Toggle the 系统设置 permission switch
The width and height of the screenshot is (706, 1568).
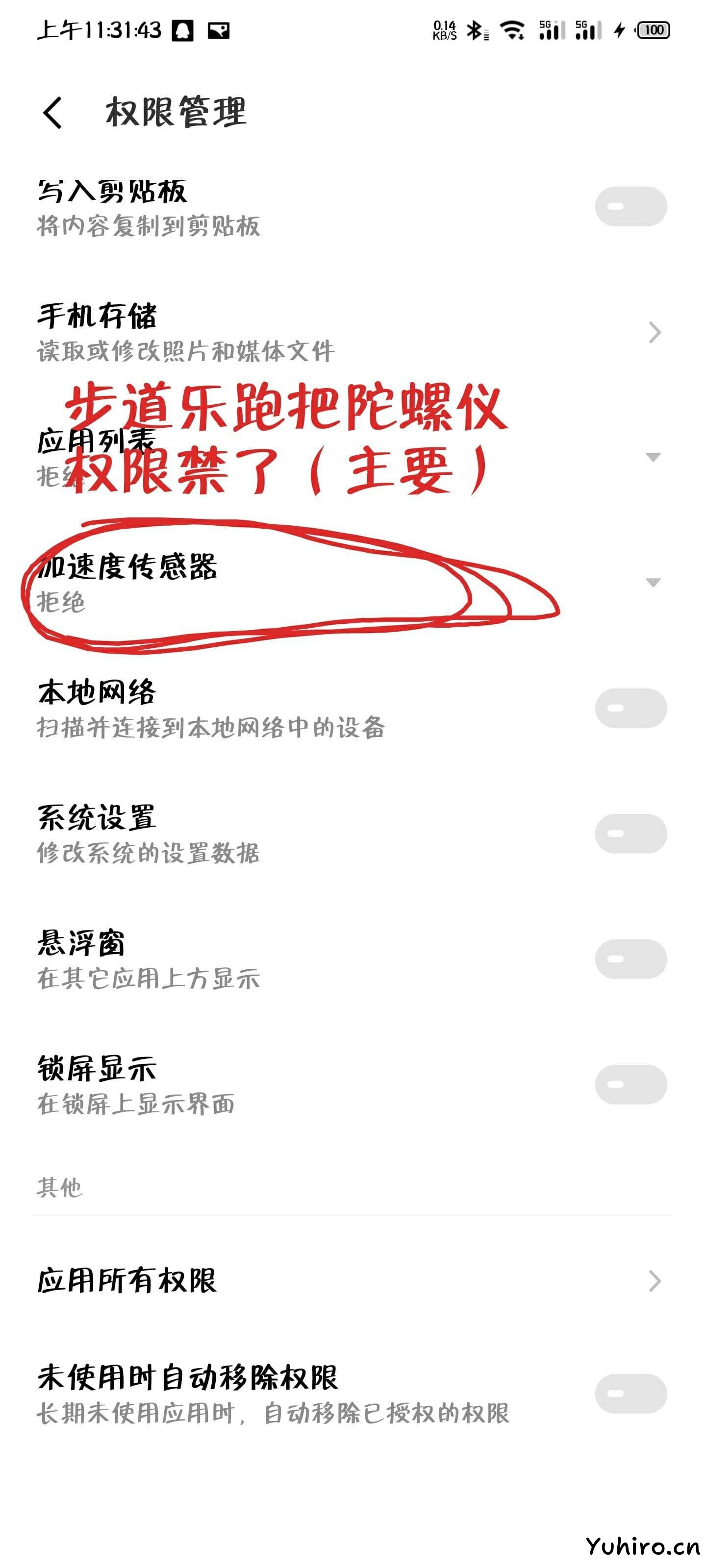(x=630, y=833)
